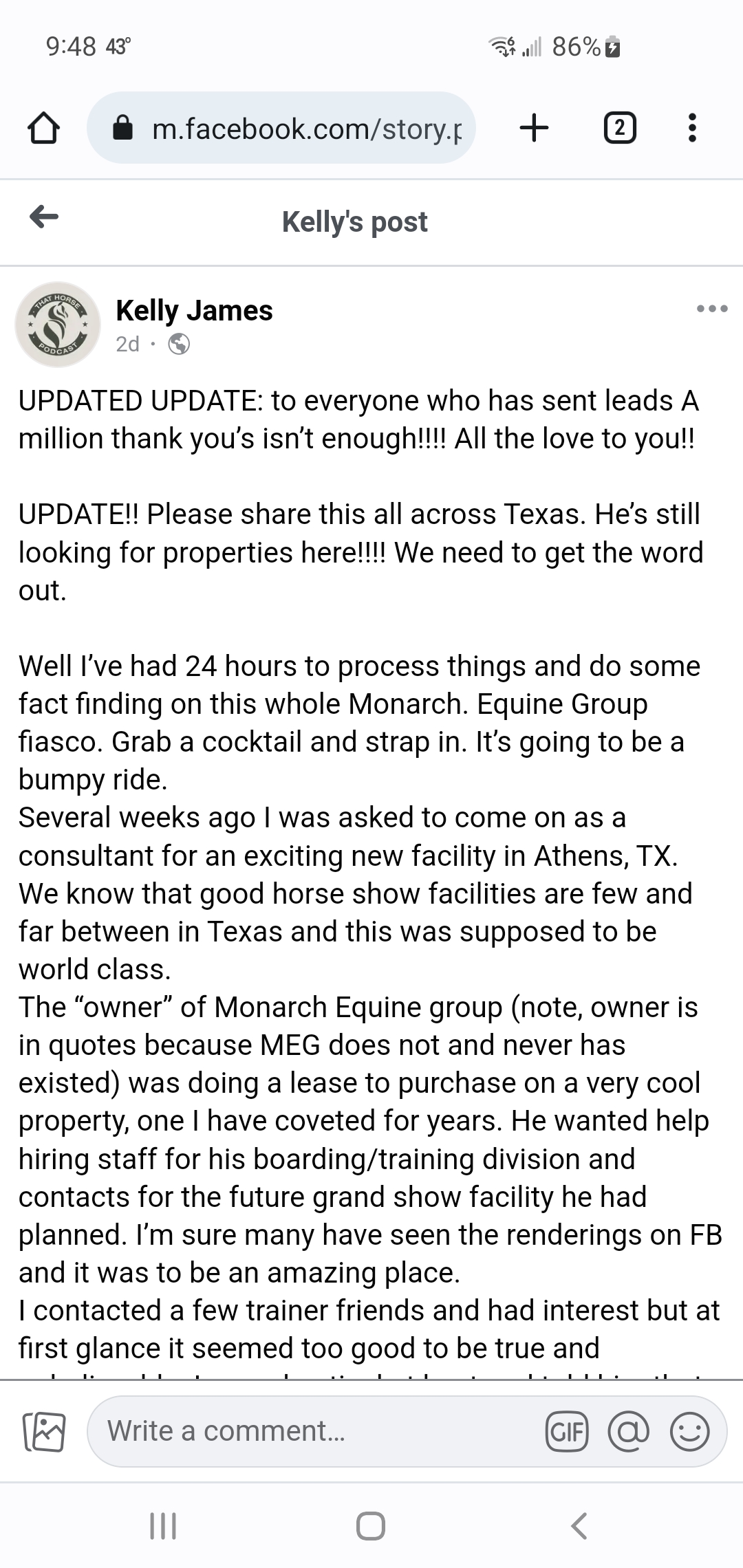Viewport: 743px width, 1568px height.
Task: Mention someone with the @ icon
Action: [628, 1432]
